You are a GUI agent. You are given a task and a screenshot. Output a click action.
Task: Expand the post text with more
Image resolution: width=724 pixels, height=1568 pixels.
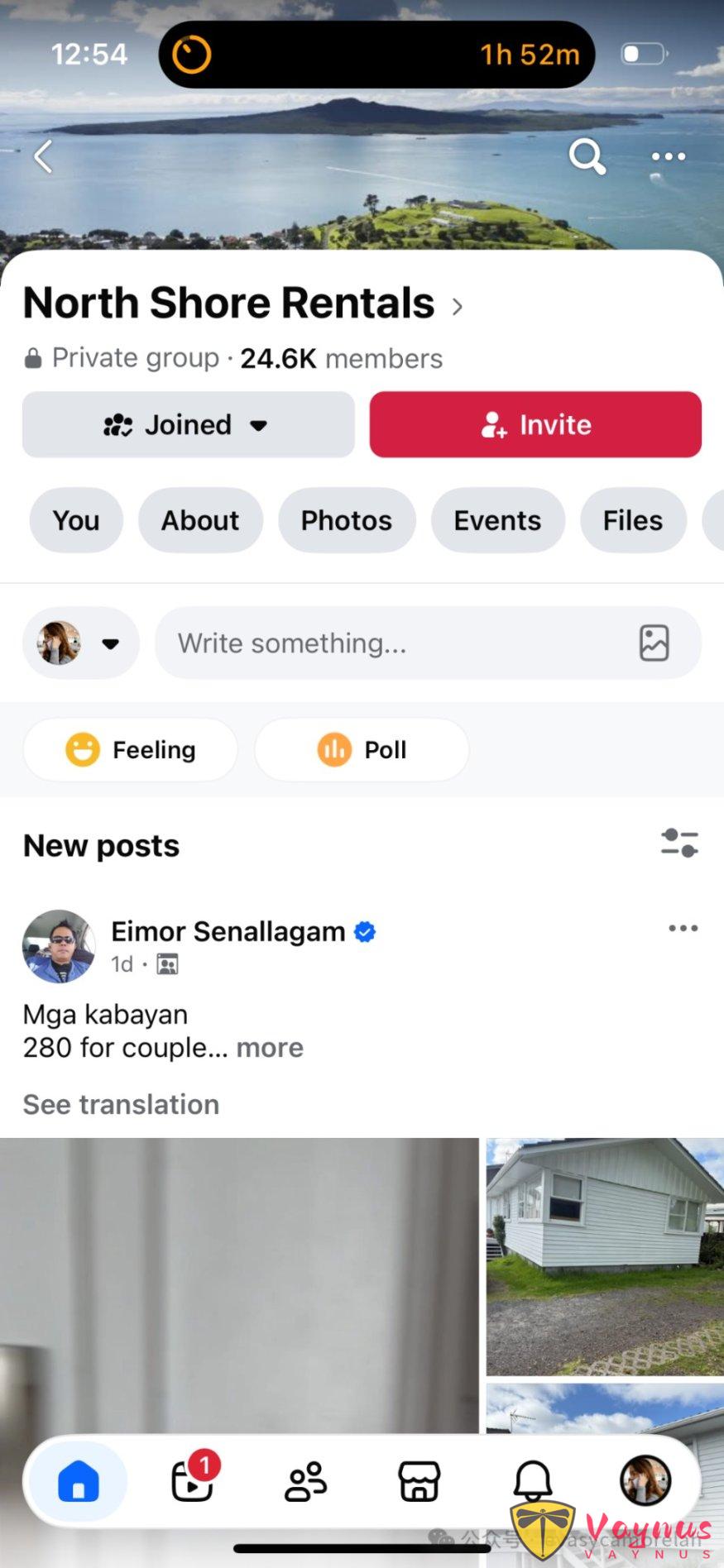[x=270, y=1048]
